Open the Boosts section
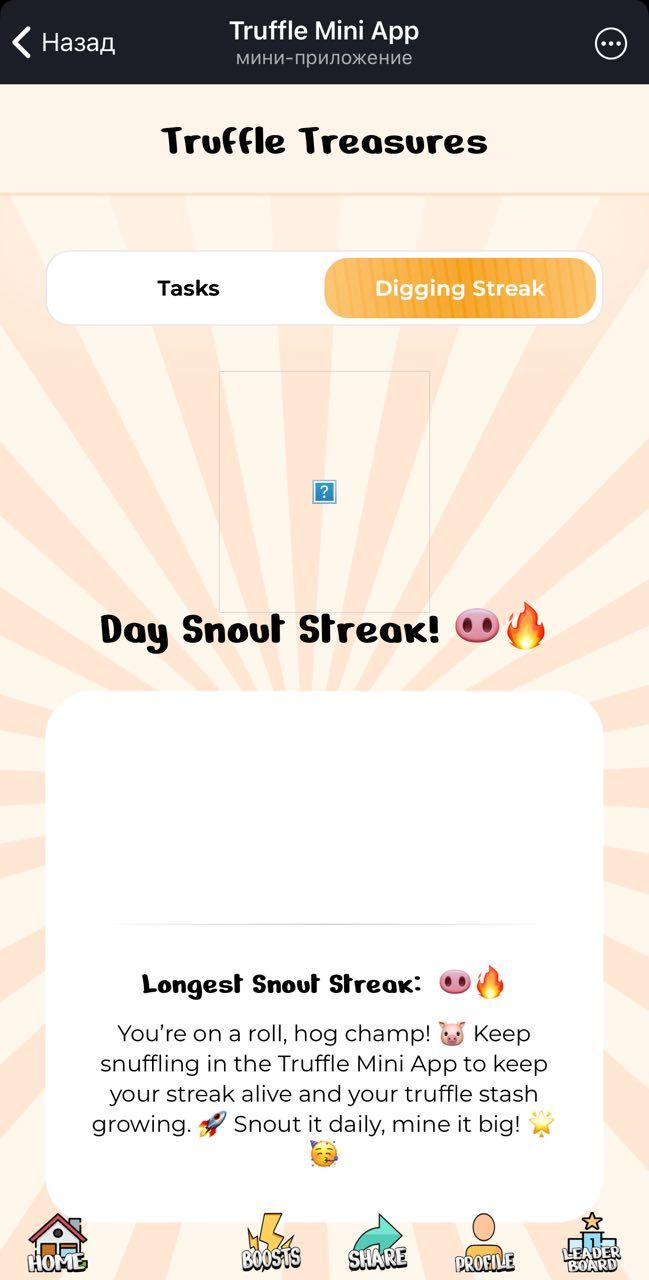The width and height of the screenshot is (649, 1280). pyautogui.click(x=271, y=1243)
